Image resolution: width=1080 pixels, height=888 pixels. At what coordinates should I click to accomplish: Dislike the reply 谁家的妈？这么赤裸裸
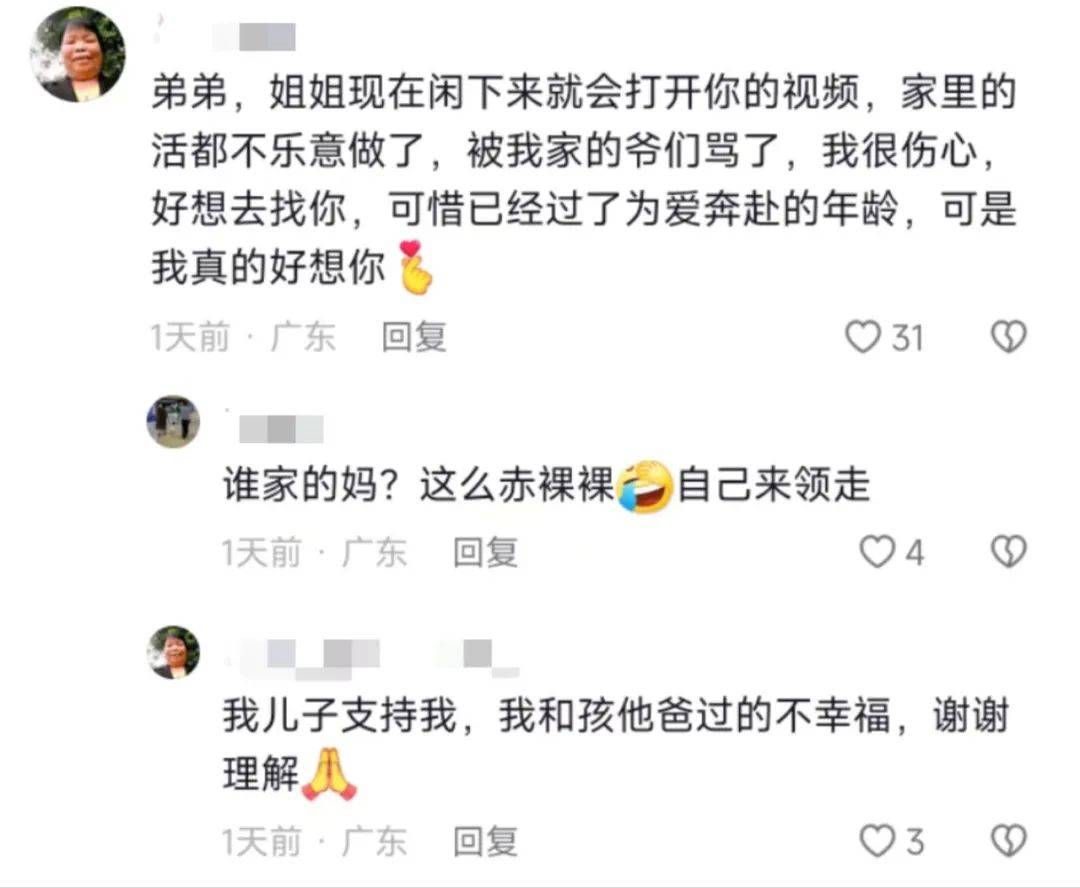click(x=1008, y=552)
